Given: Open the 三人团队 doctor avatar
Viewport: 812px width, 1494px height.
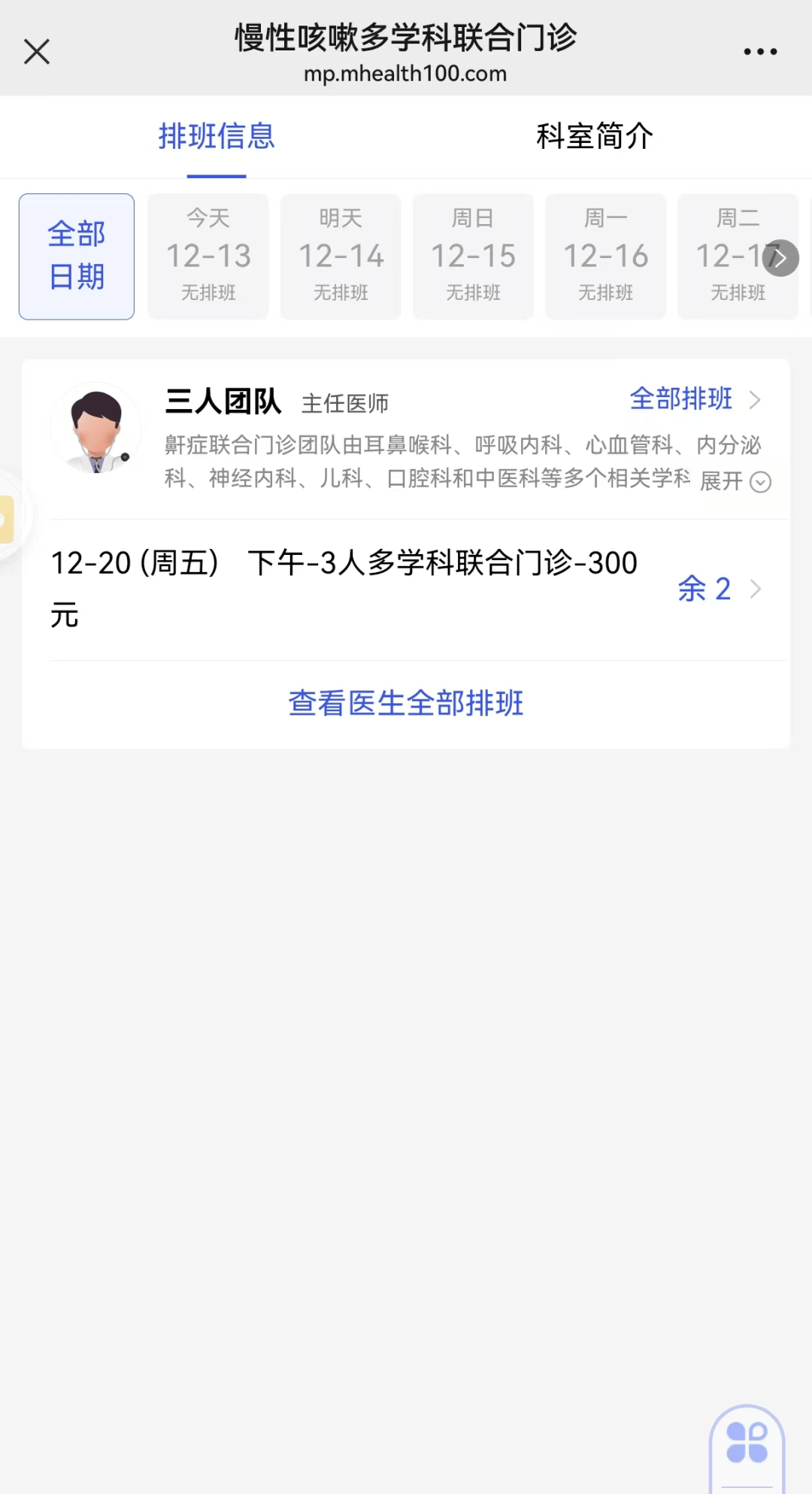Looking at the screenshot, I should [x=96, y=429].
